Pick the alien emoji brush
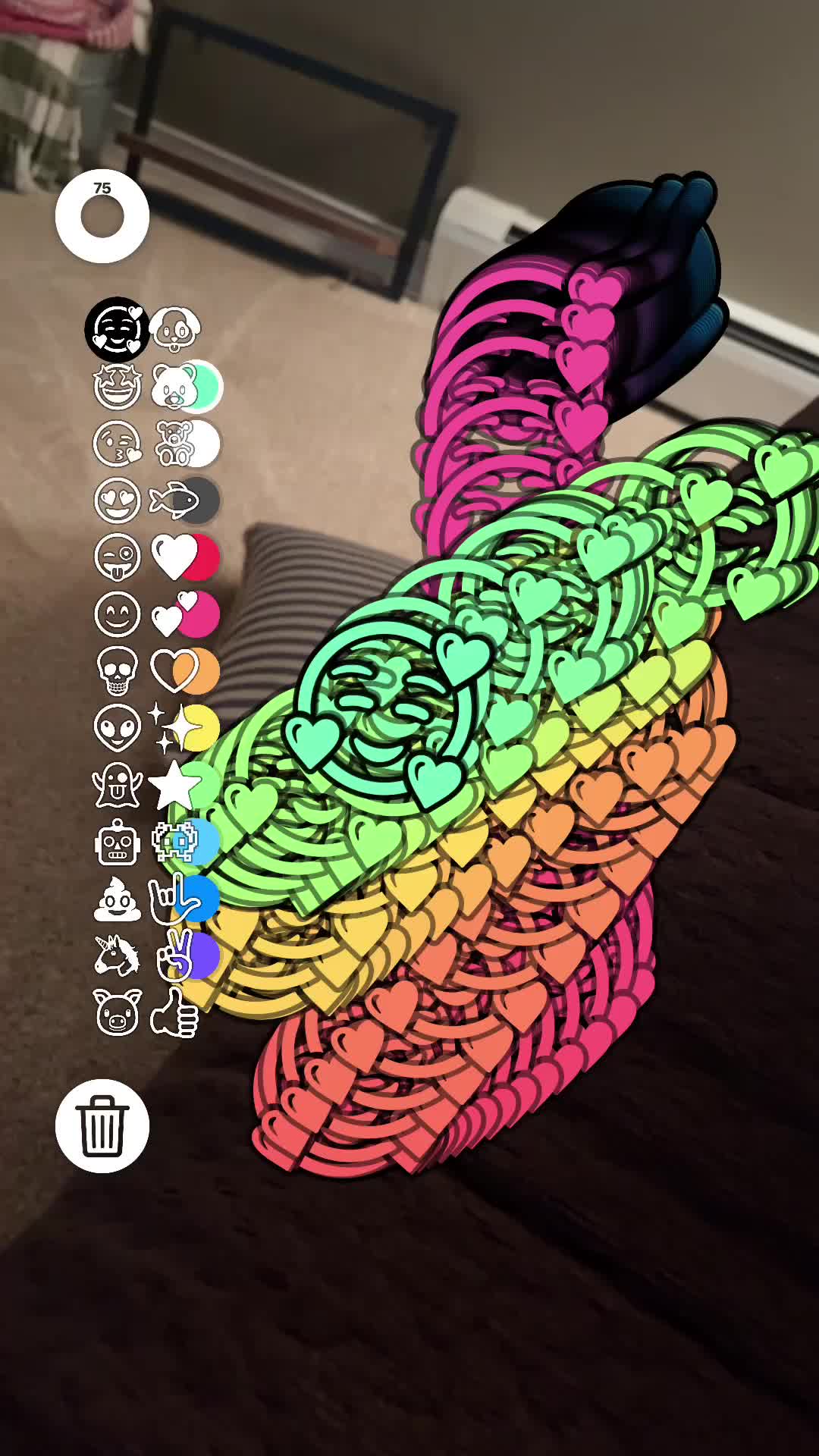 [x=118, y=727]
